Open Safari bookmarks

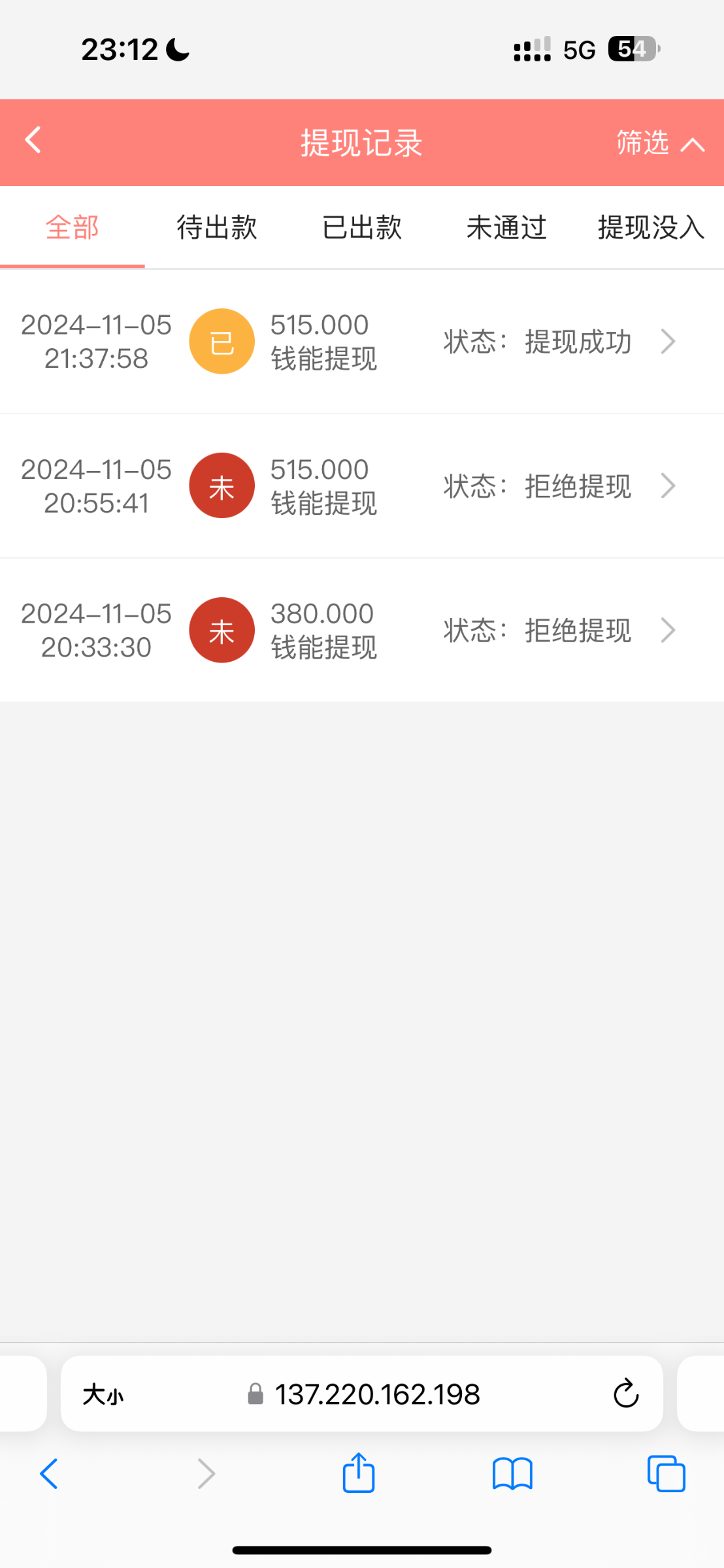click(512, 1474)
